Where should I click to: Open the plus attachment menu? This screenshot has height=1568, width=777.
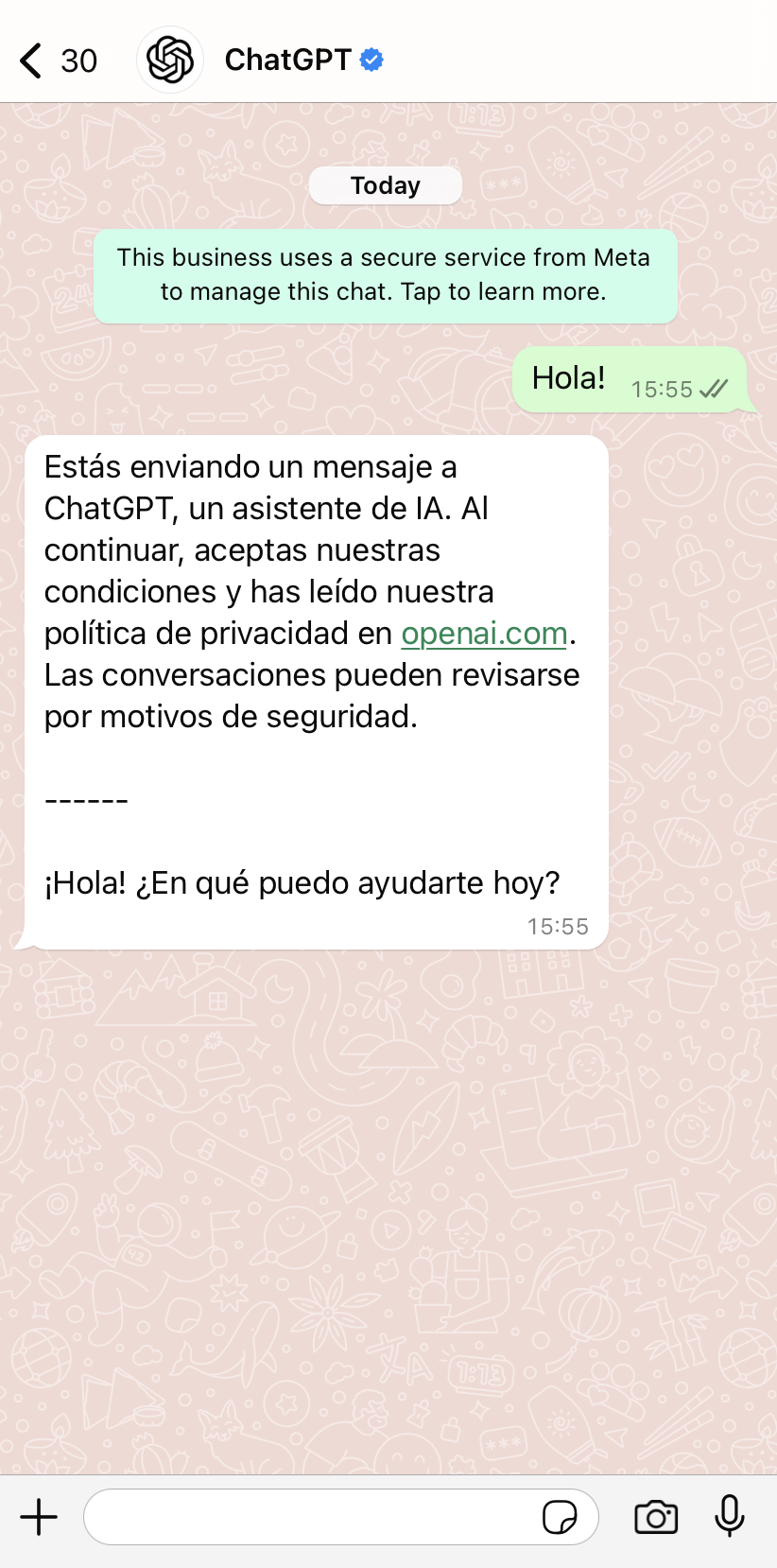(x=39, y=1517)
